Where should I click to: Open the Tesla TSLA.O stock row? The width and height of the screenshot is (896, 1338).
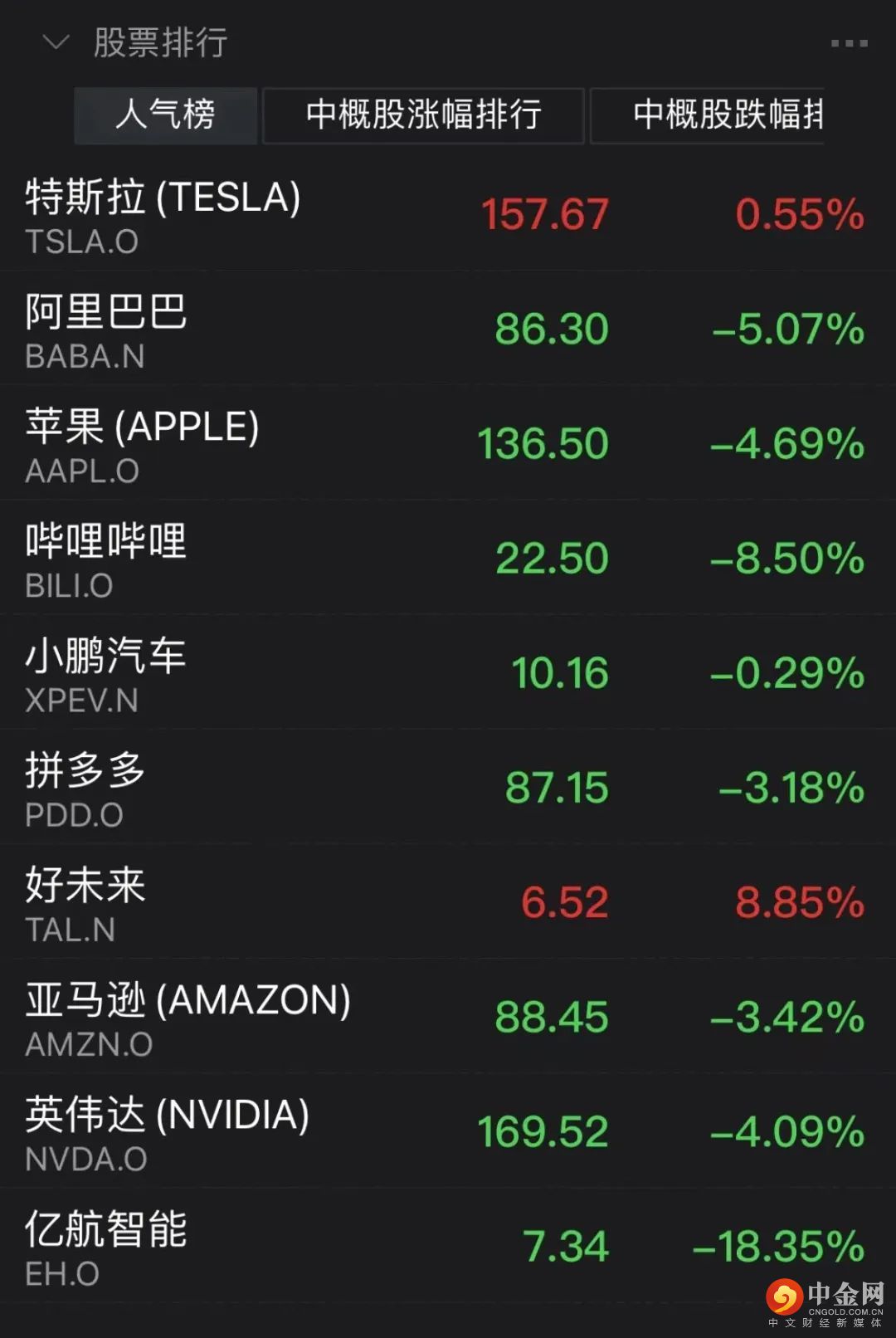(448, 214)
